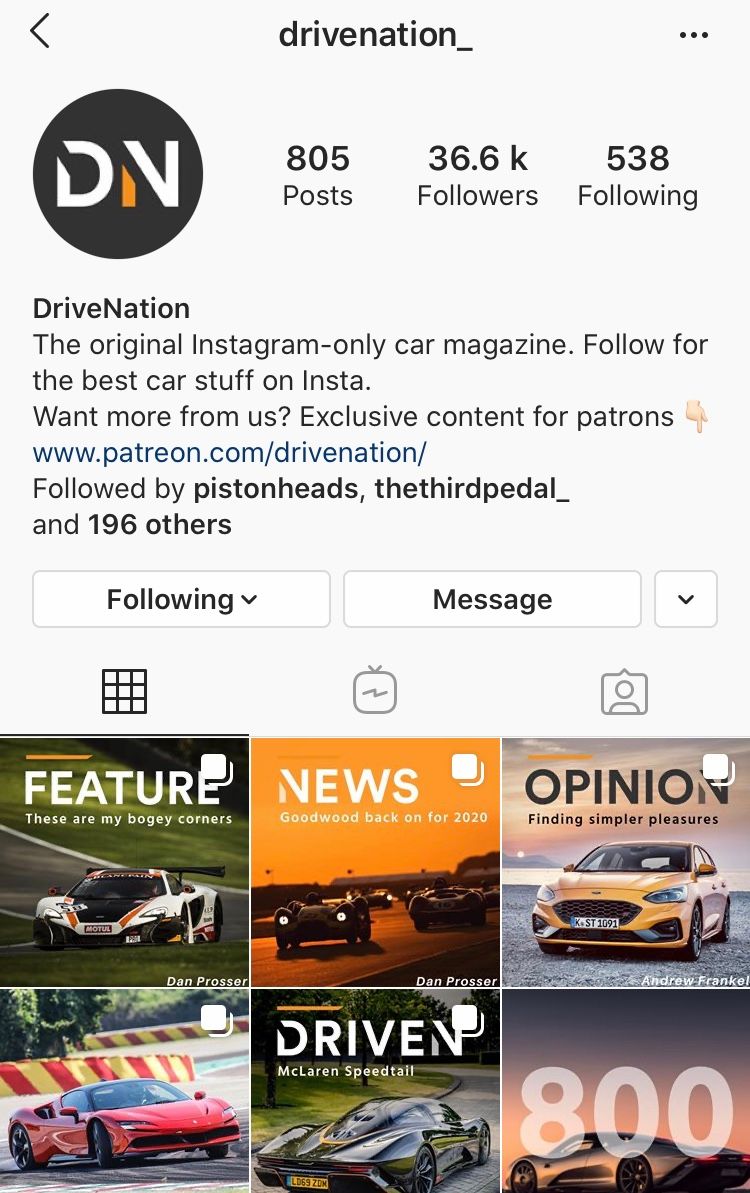
Task: Visit the patreon.com/drivenation link
Action: coord(230,452)
